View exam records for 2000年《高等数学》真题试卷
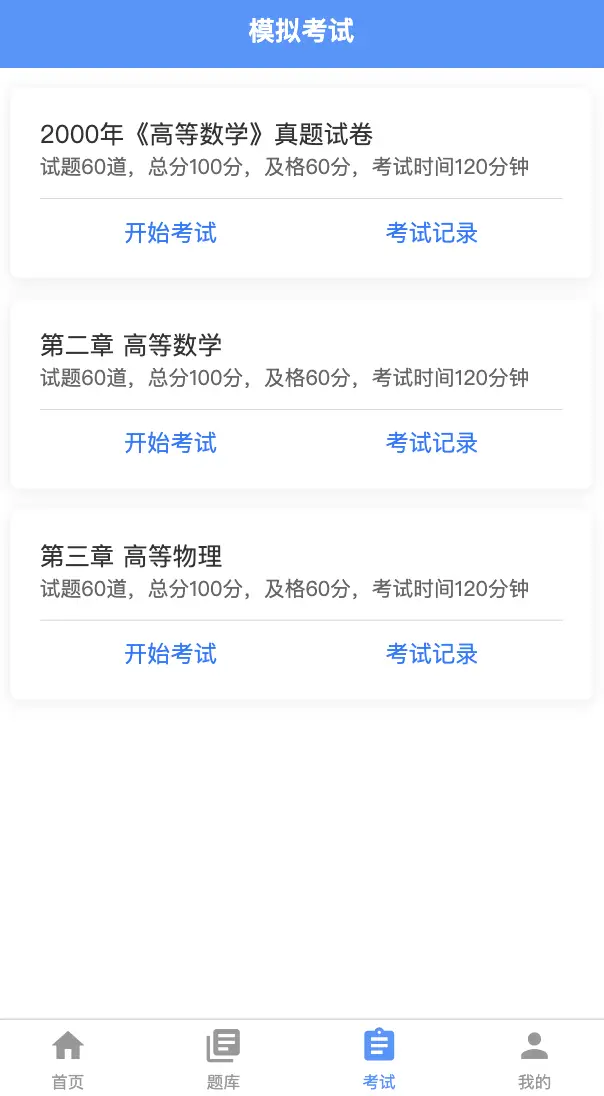Image resolution: width=604 pixels, height=1096 pixels. coord(432,233)
